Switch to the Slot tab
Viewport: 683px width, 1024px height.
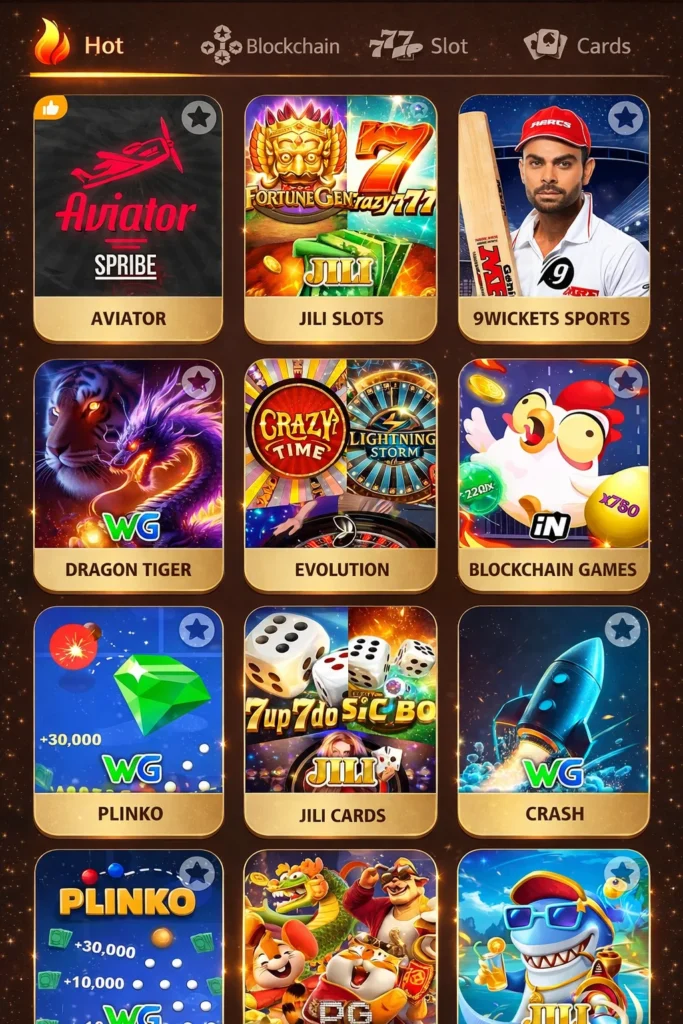tap(418, 46)
